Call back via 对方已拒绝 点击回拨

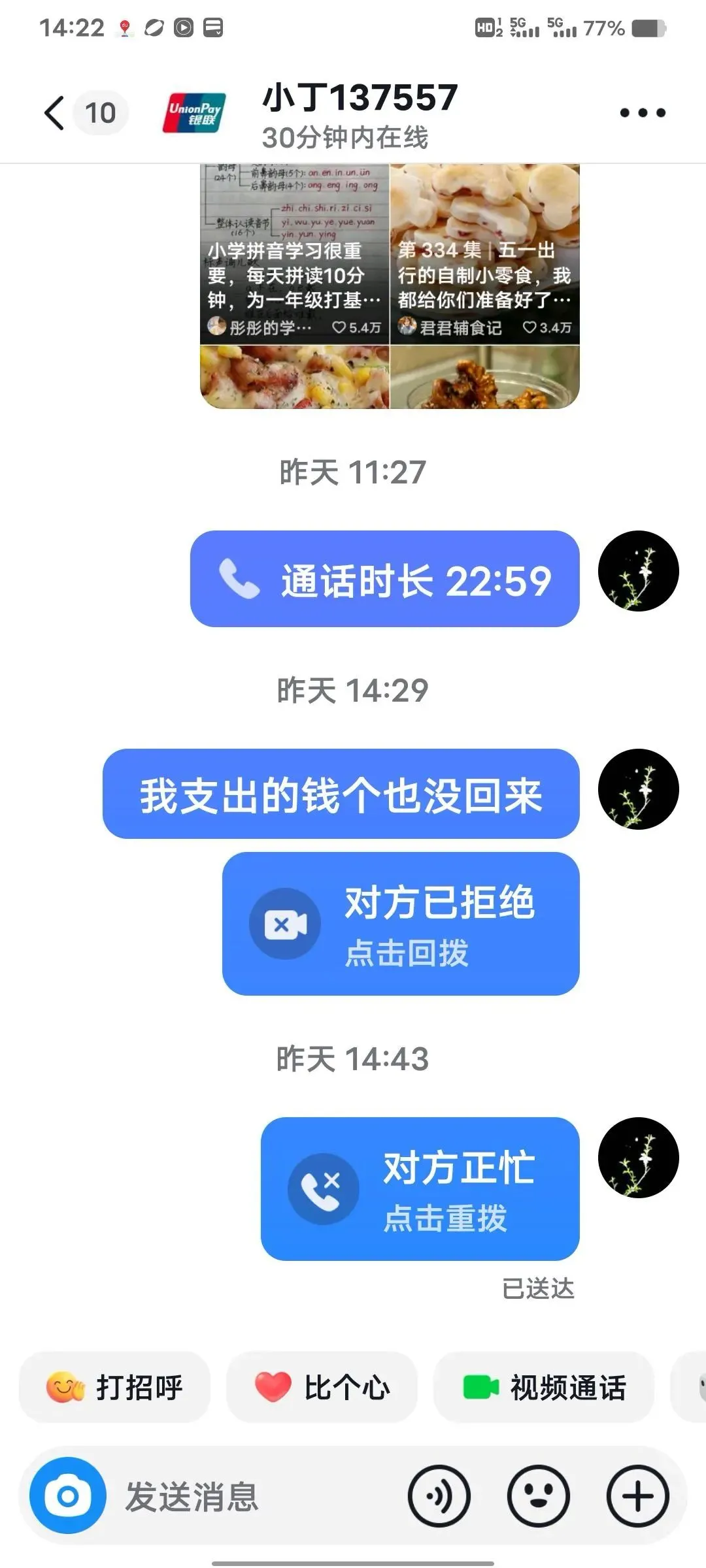pyautogui.click(x=400, y=924)
